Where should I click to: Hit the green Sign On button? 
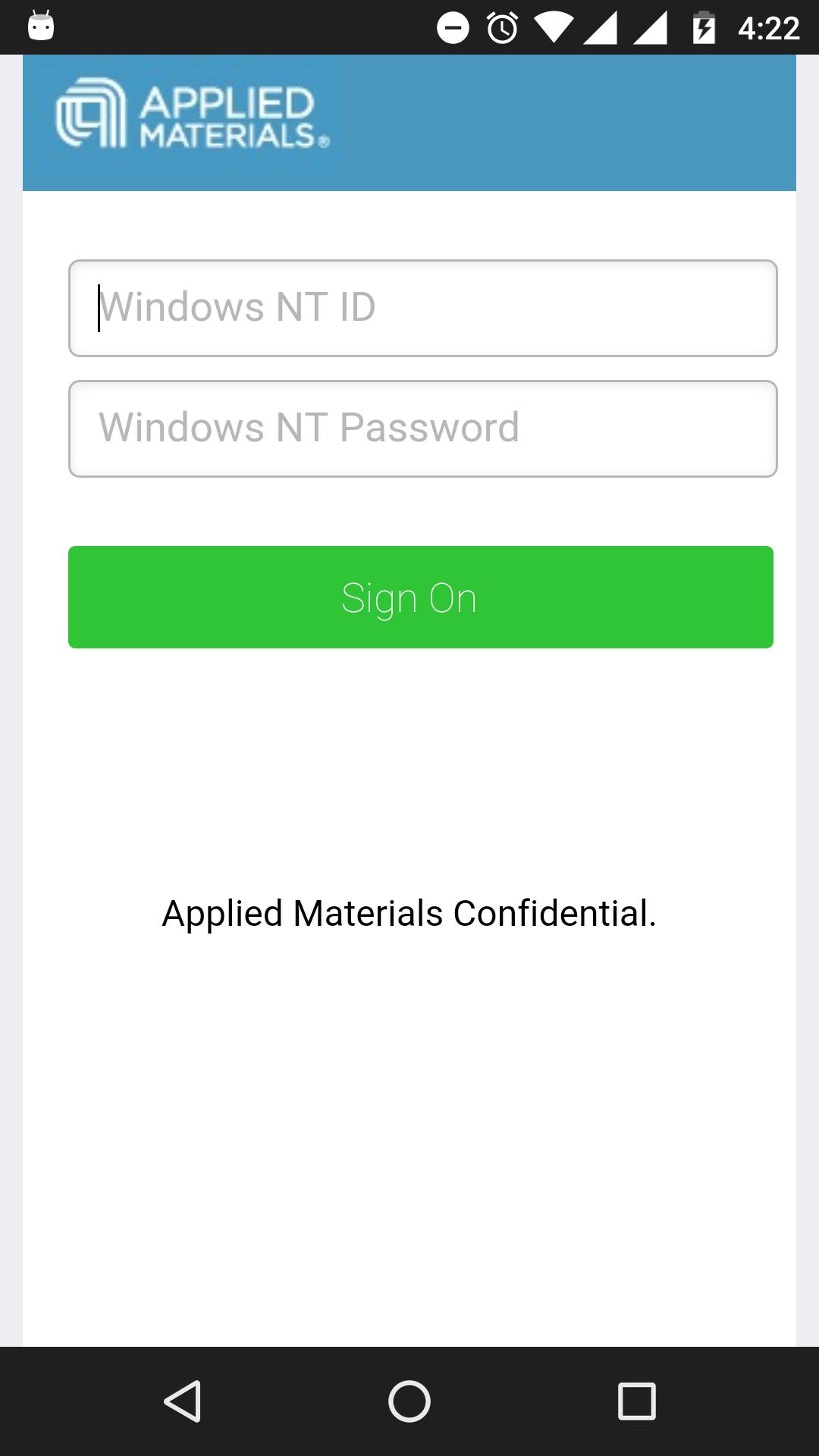point(421,597)
